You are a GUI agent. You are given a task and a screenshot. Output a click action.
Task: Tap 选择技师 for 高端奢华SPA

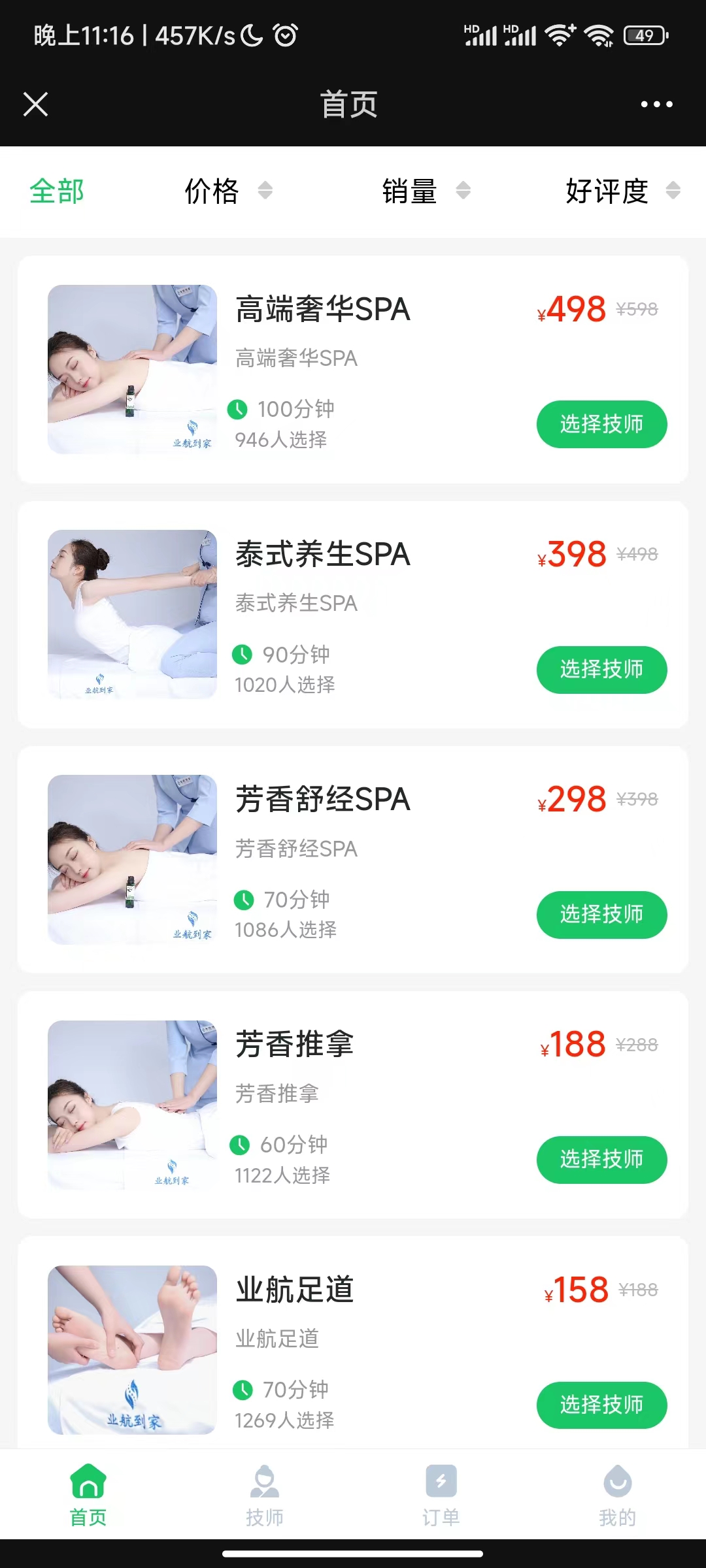tap(601, 424)
